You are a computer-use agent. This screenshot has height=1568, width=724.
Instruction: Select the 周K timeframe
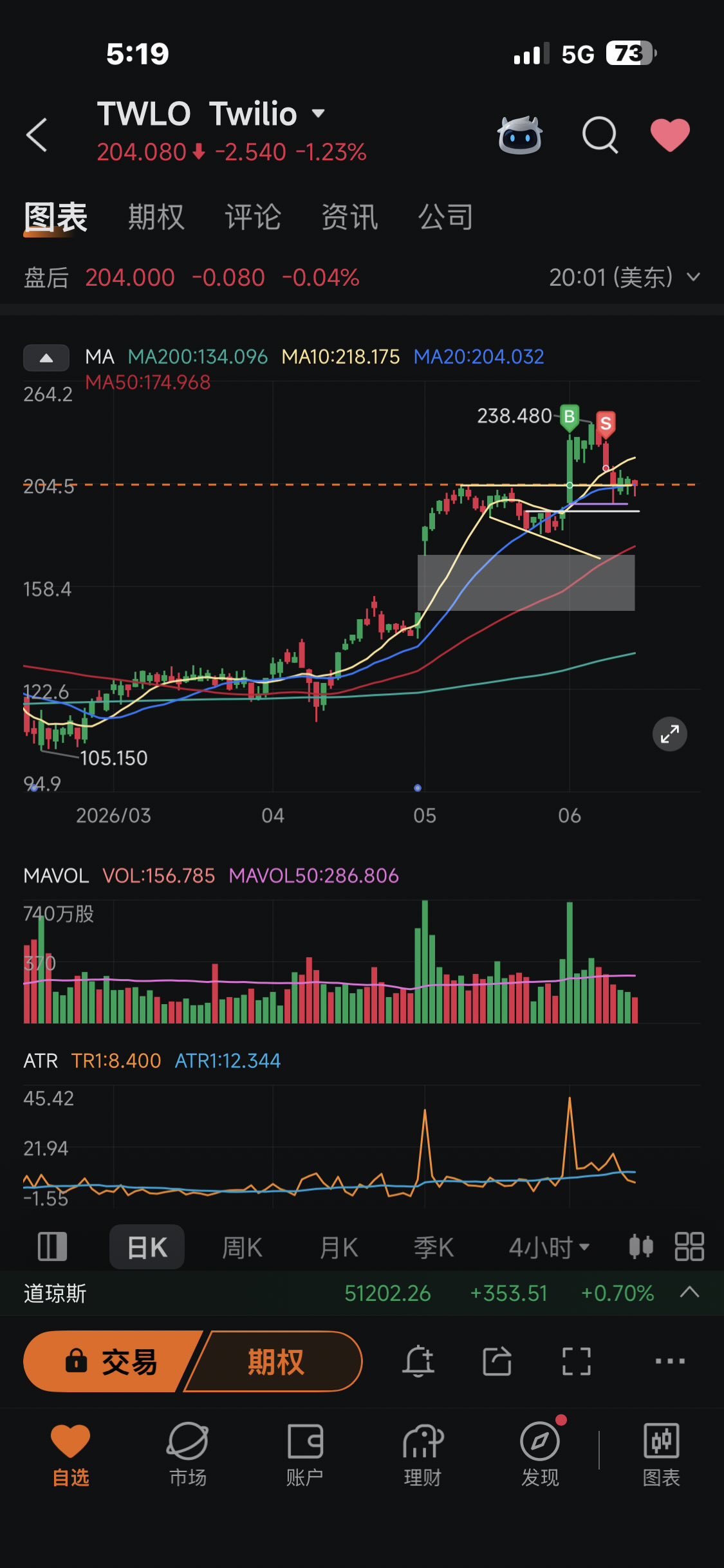tap(242, 1247)
